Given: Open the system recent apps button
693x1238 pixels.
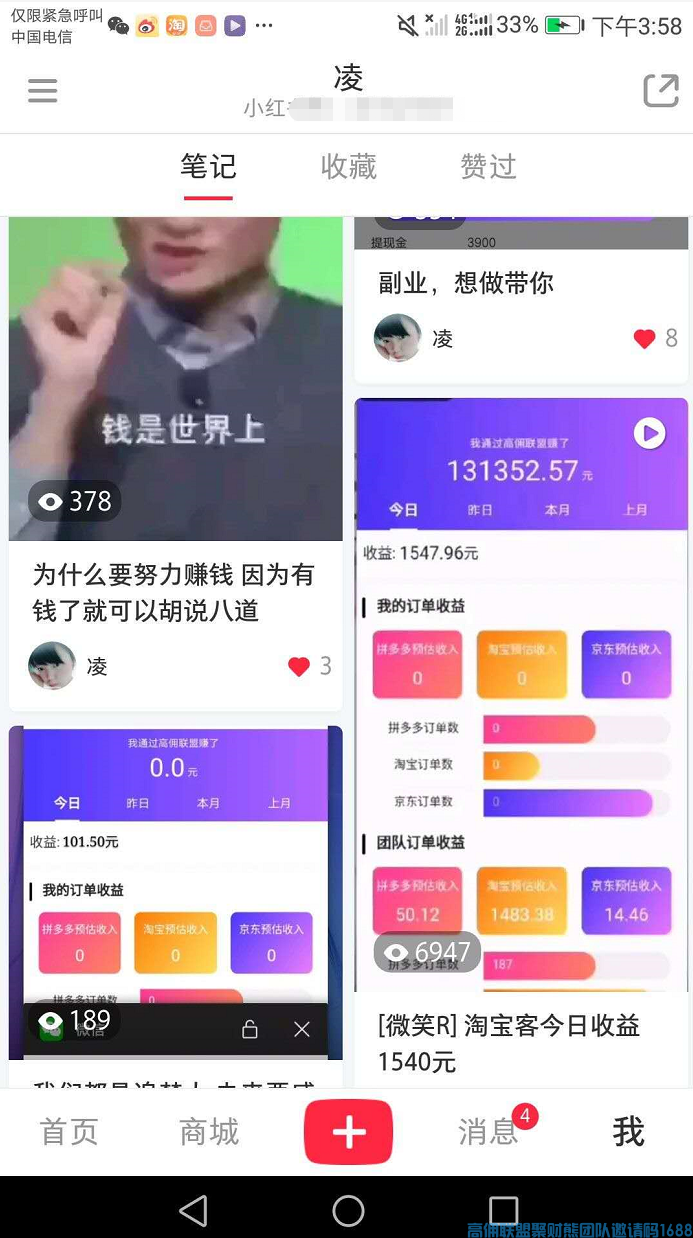Looking at the screenshot, I should [x=503, y=1210].
